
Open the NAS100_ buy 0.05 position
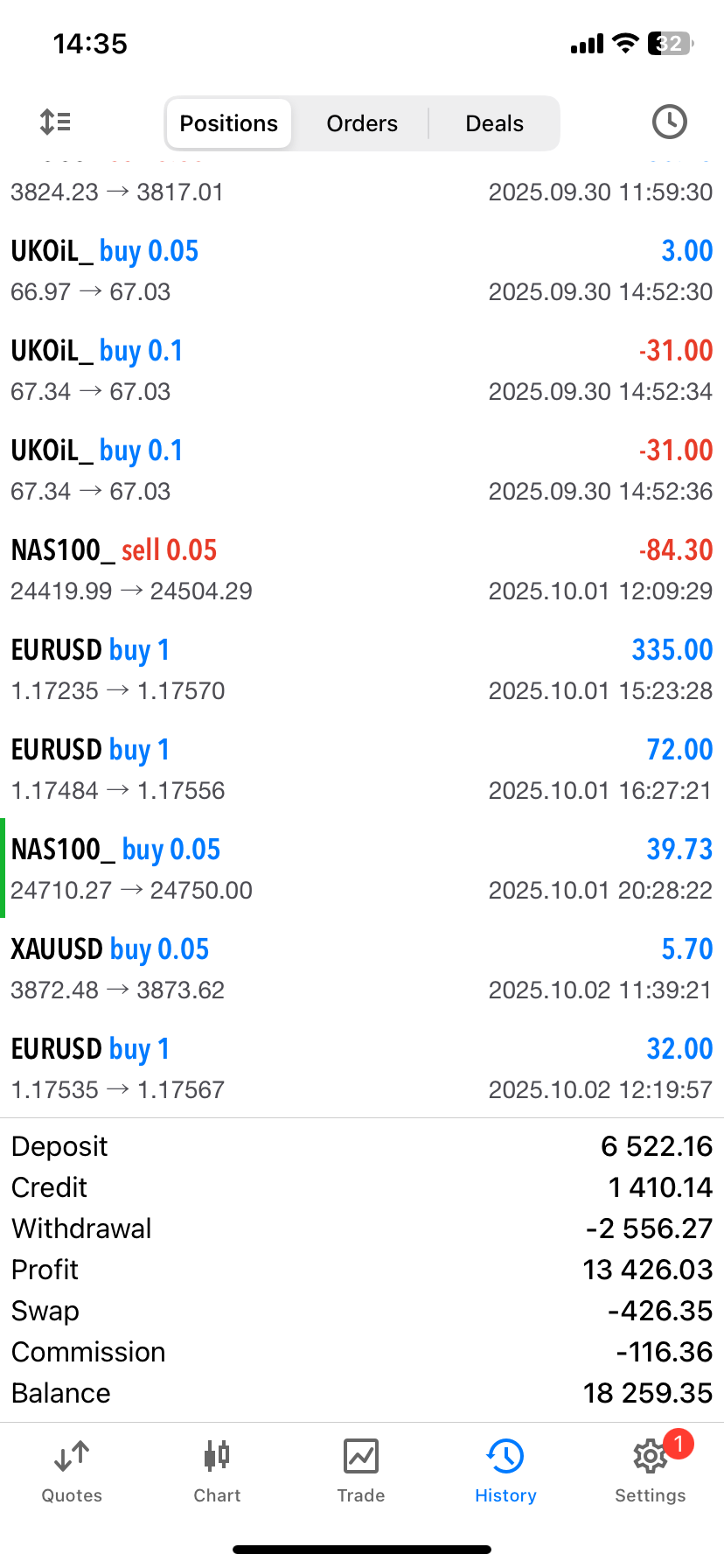(x=362, y=869)
